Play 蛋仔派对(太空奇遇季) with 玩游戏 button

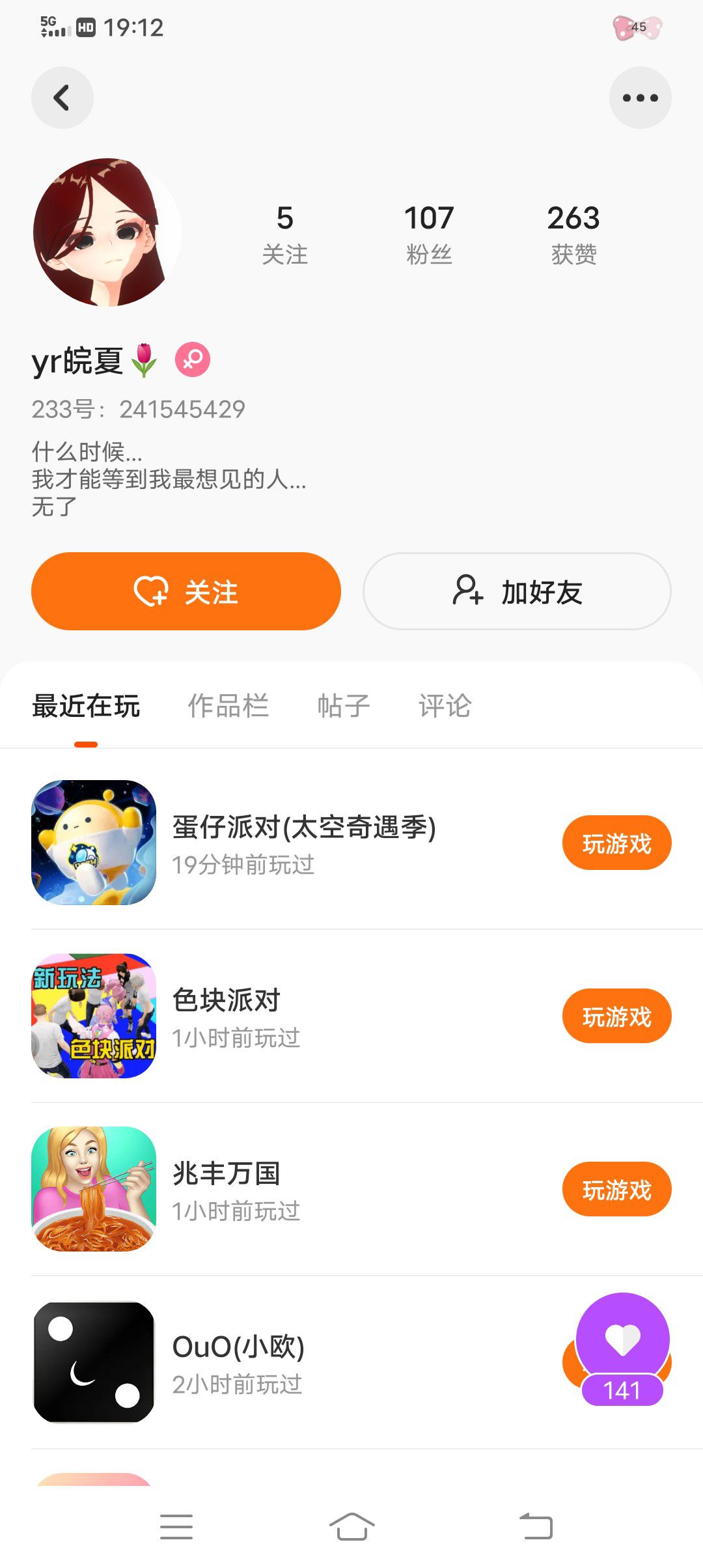pyautogui.click(x=616, y=843)
